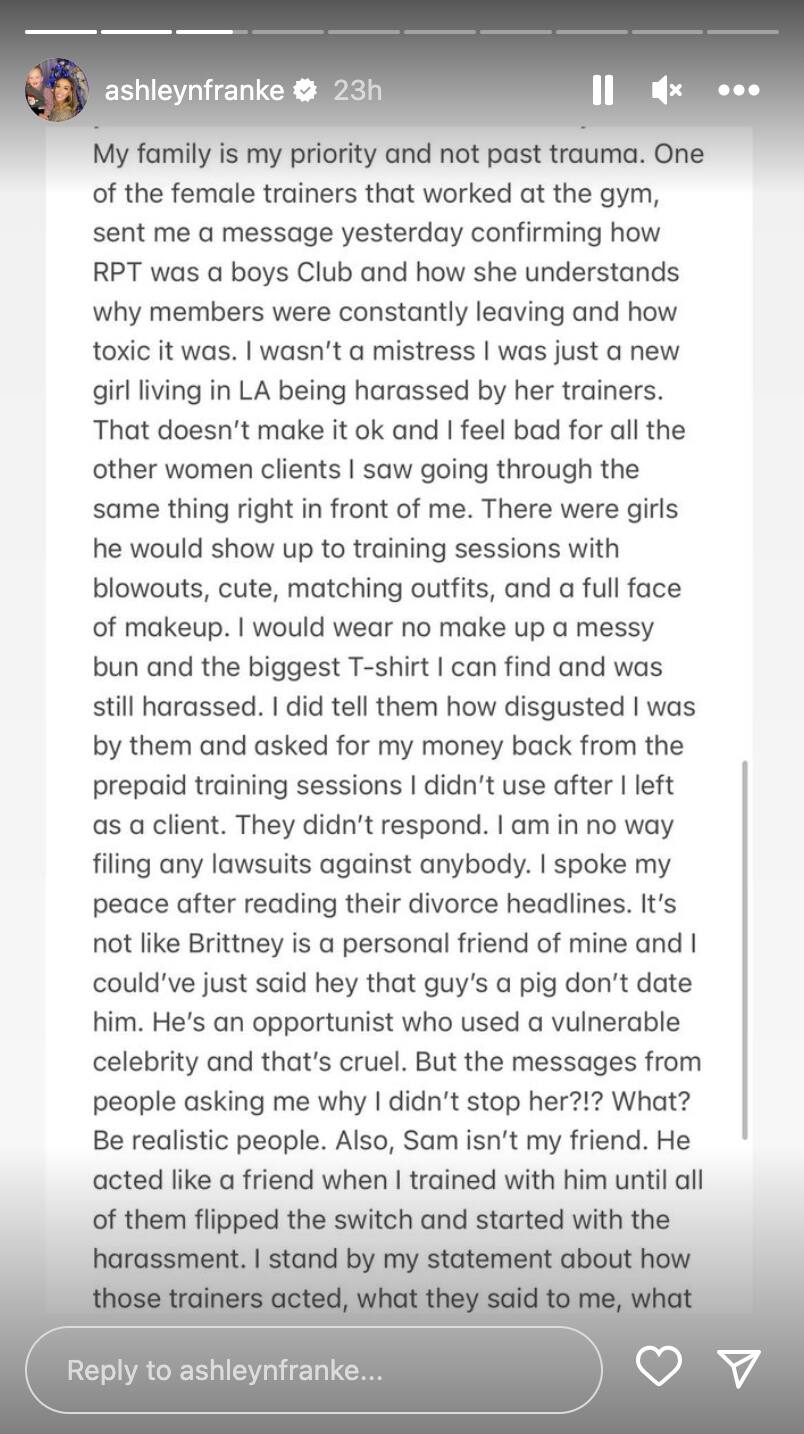This screenshot has height=1434, width=804.
Task: Expand story options via the ellipsis
Action: coord(738,89)
